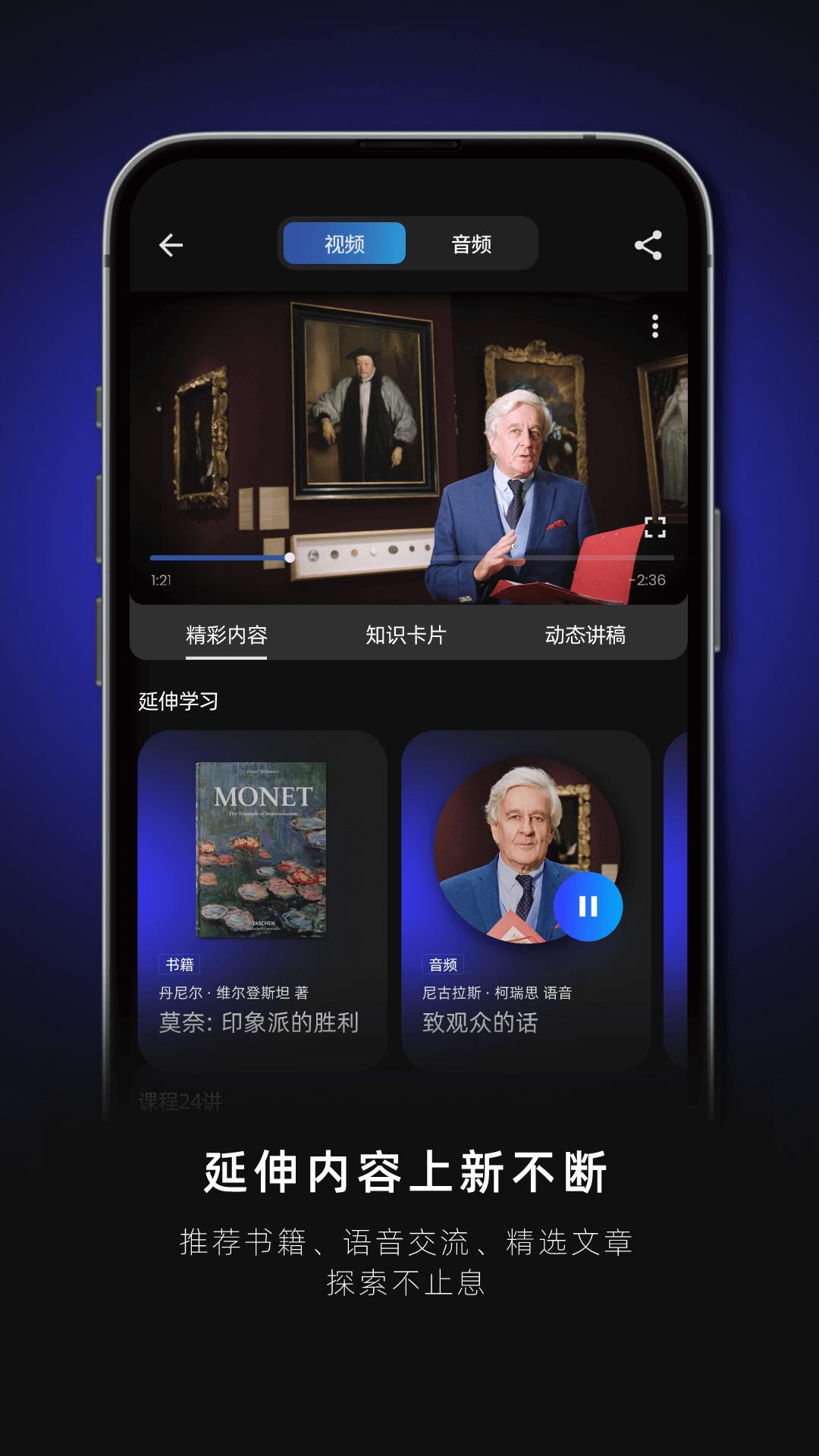Tap the 音频 label on the voice card

444,964
